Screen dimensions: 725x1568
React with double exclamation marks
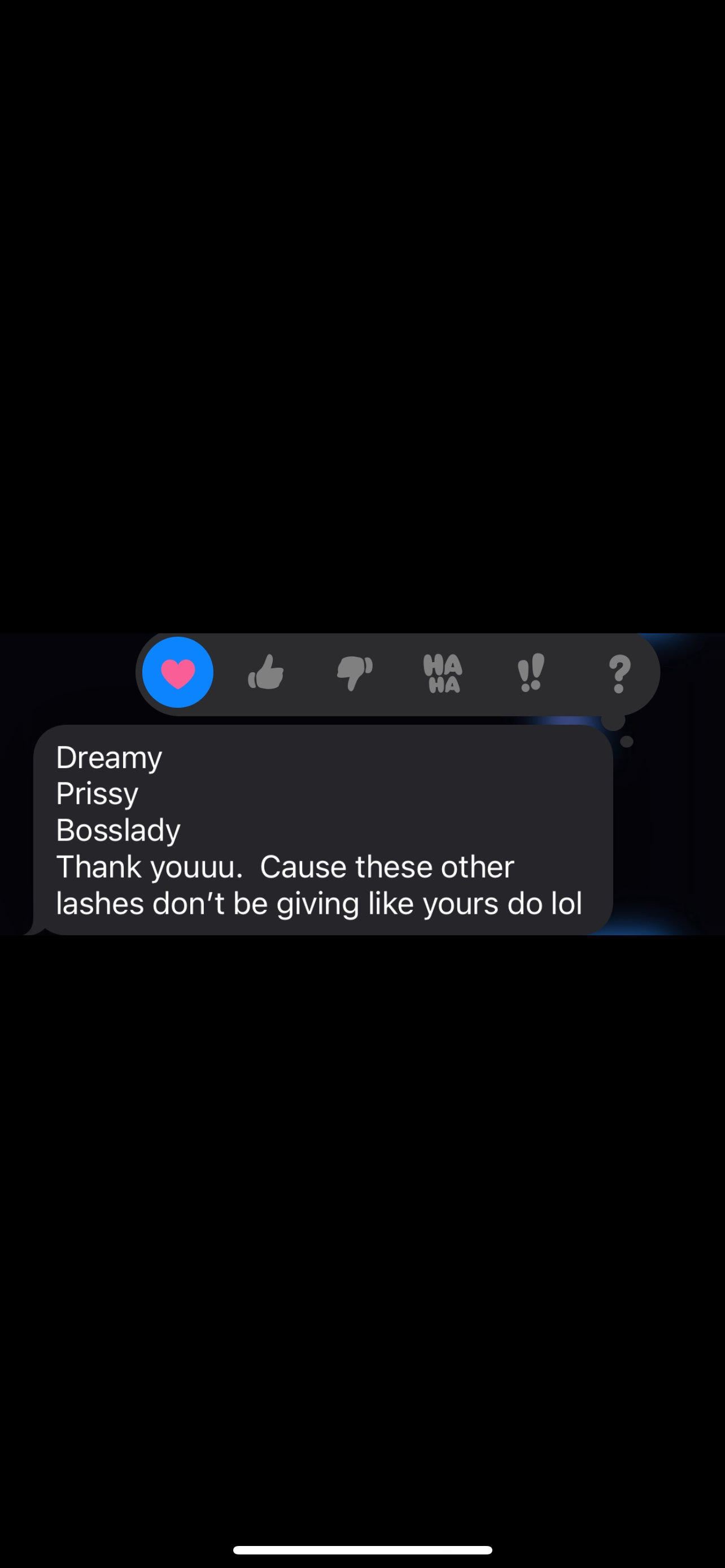(531, 673)
